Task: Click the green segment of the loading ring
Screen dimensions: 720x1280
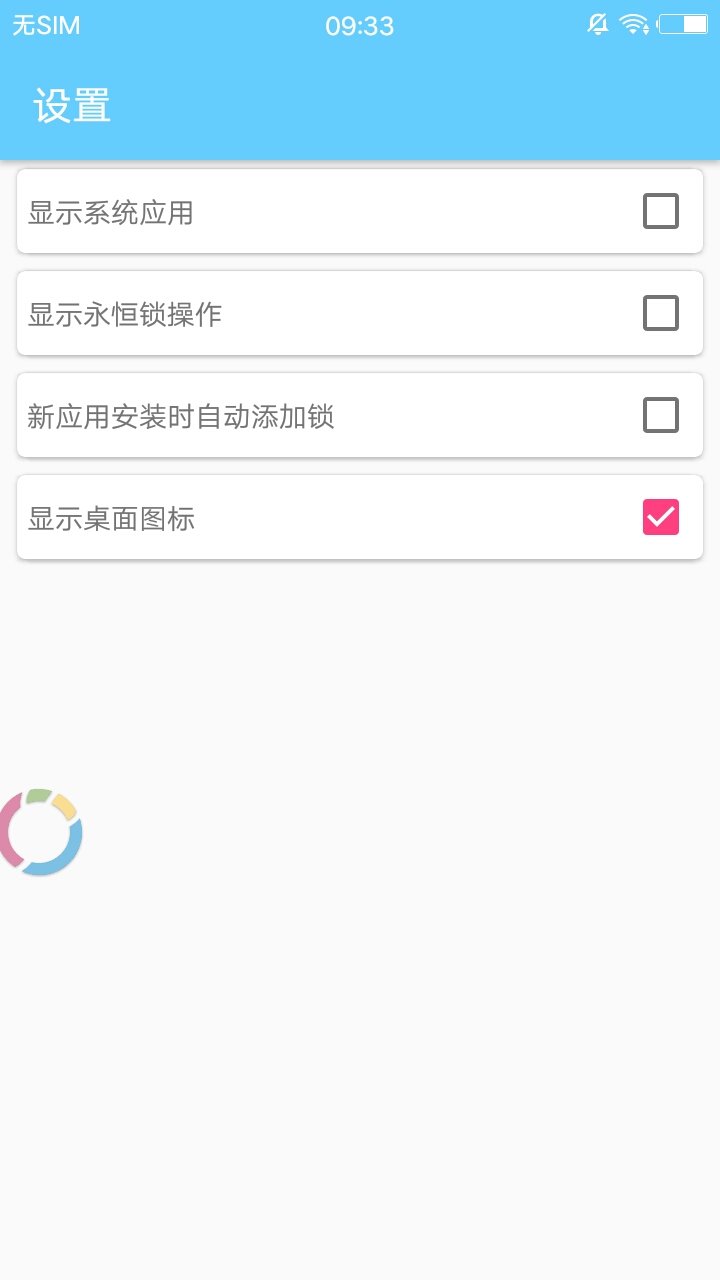Action: tap(36, 795)
